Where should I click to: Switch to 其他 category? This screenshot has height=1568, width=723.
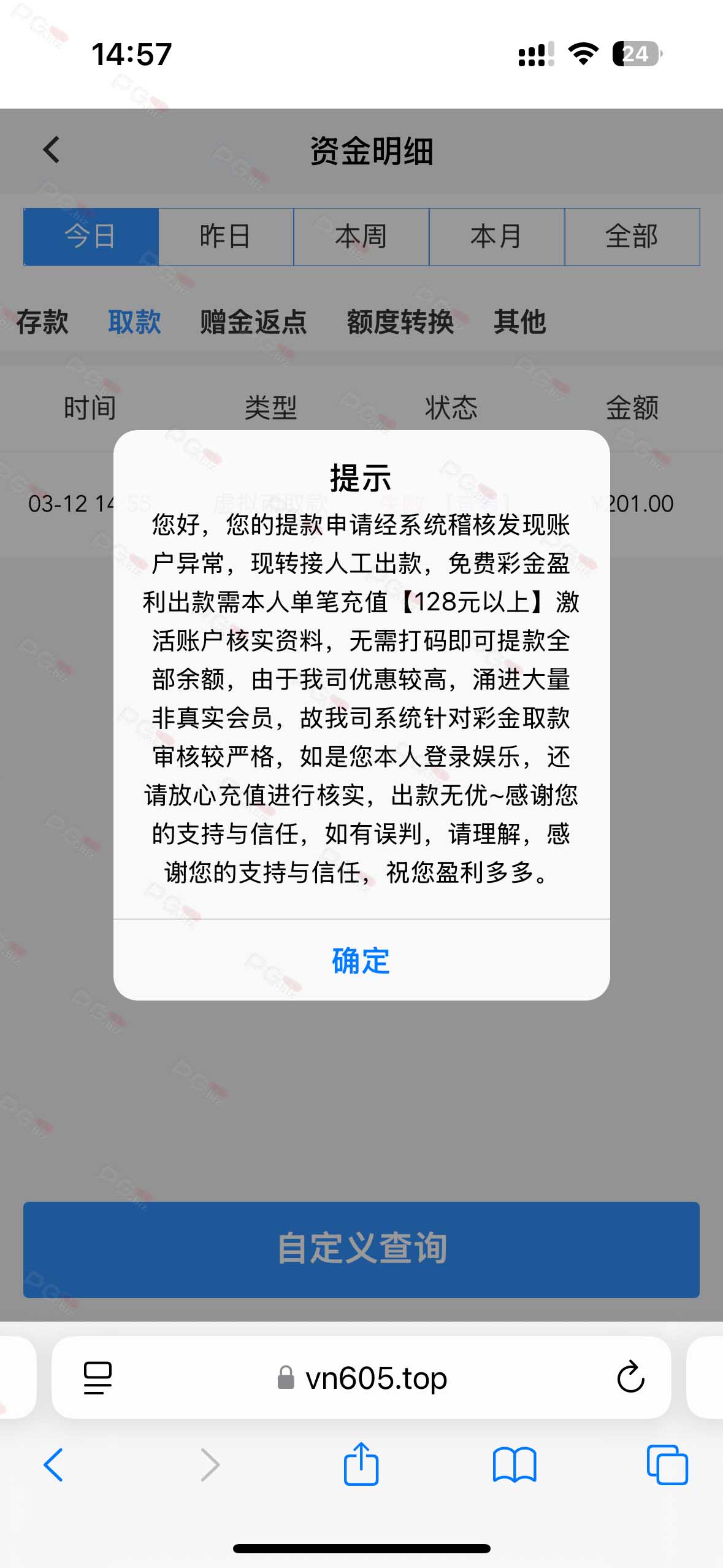point(519,322)
